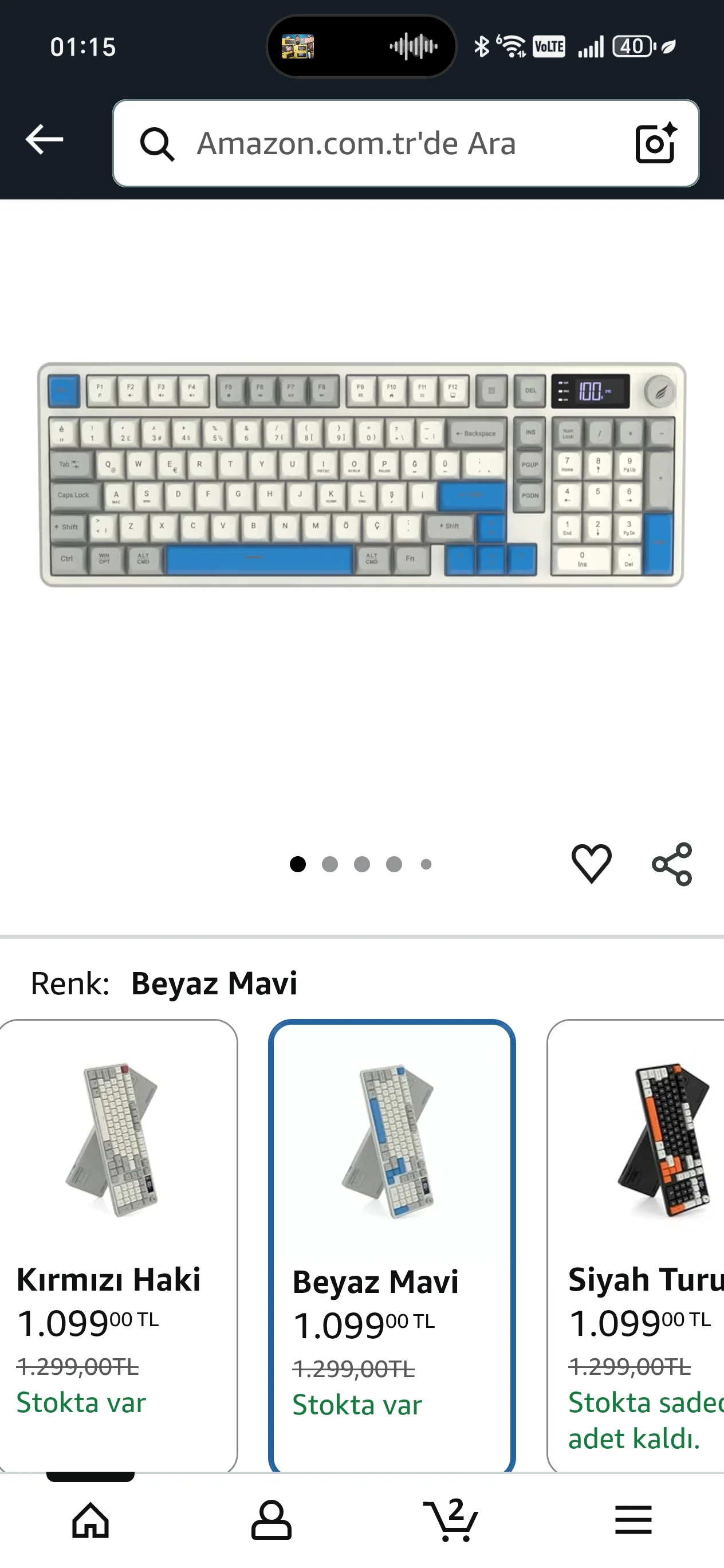
Task: Open camera lens search
Action: 656,144
